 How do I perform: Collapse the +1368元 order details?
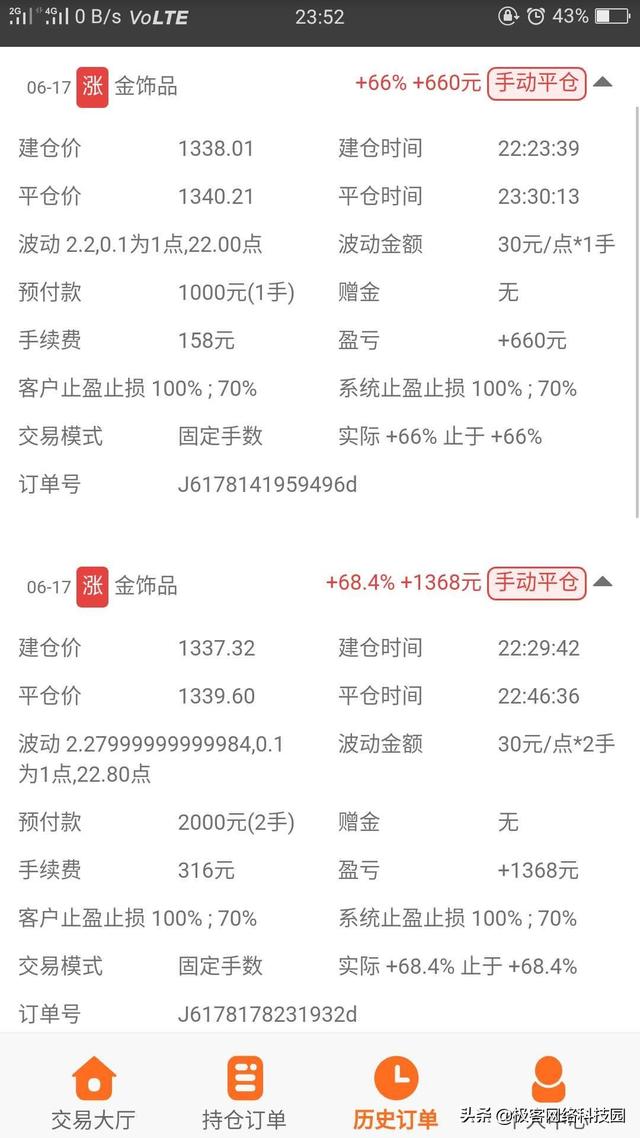(602, 581)
